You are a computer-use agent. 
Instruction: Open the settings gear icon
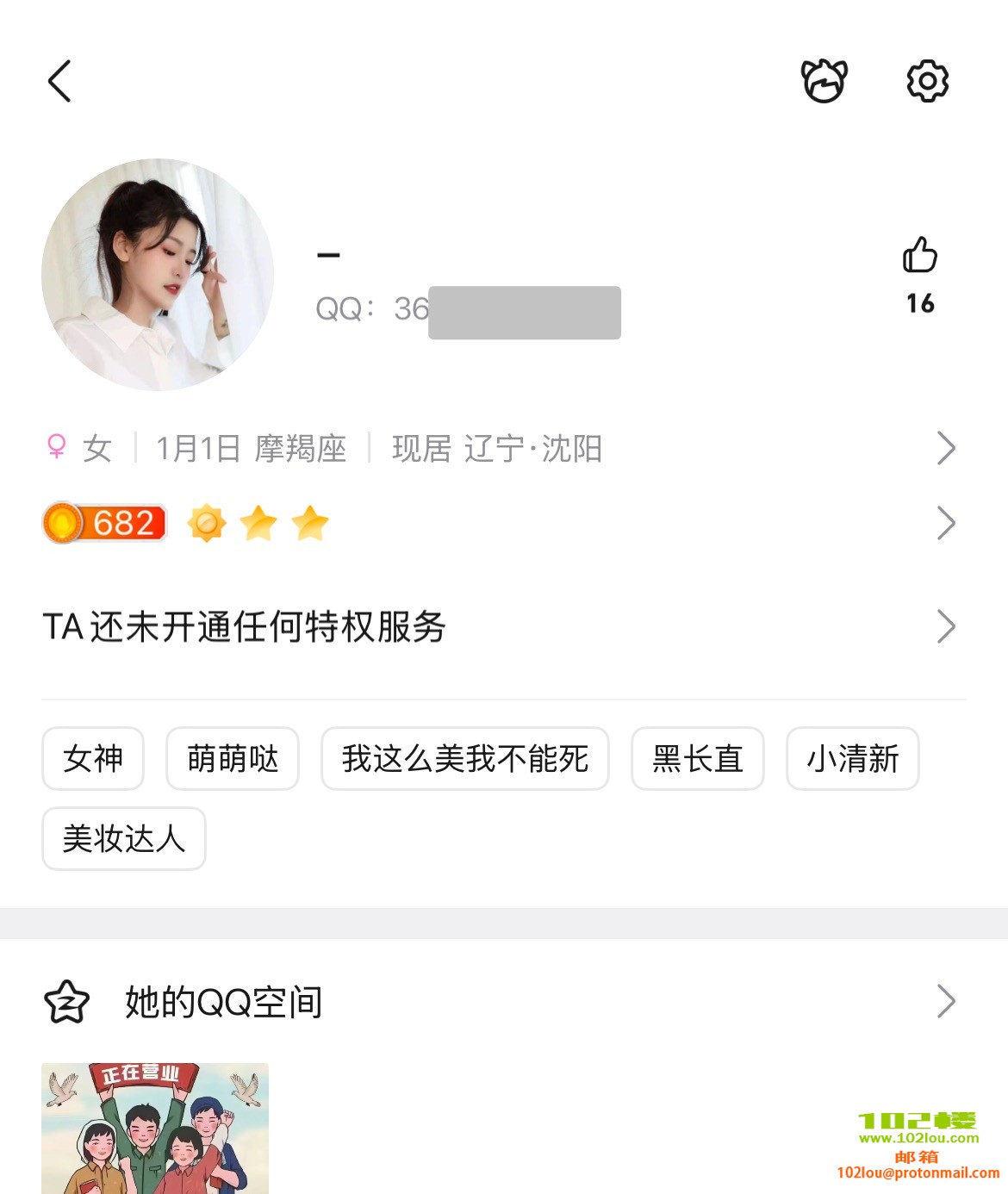(928, 82)
